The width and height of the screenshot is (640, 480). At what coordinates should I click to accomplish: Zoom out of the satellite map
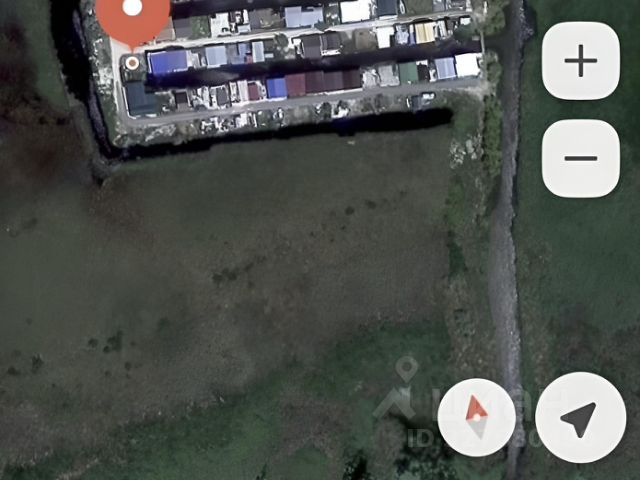580,158
